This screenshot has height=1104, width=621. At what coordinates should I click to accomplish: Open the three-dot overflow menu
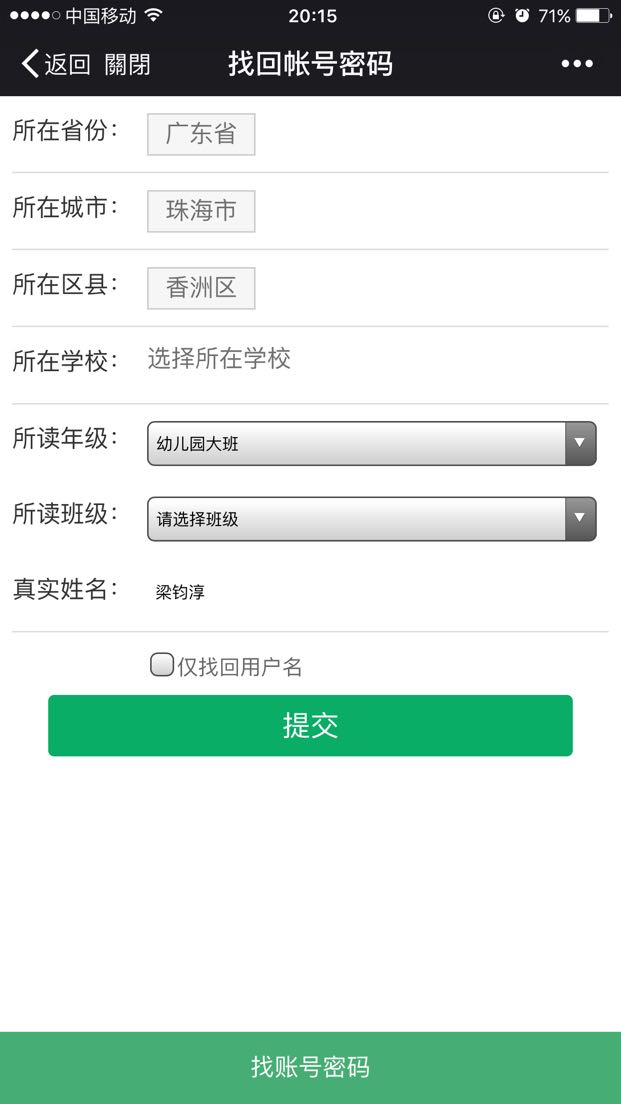click(x=577, y=64)
